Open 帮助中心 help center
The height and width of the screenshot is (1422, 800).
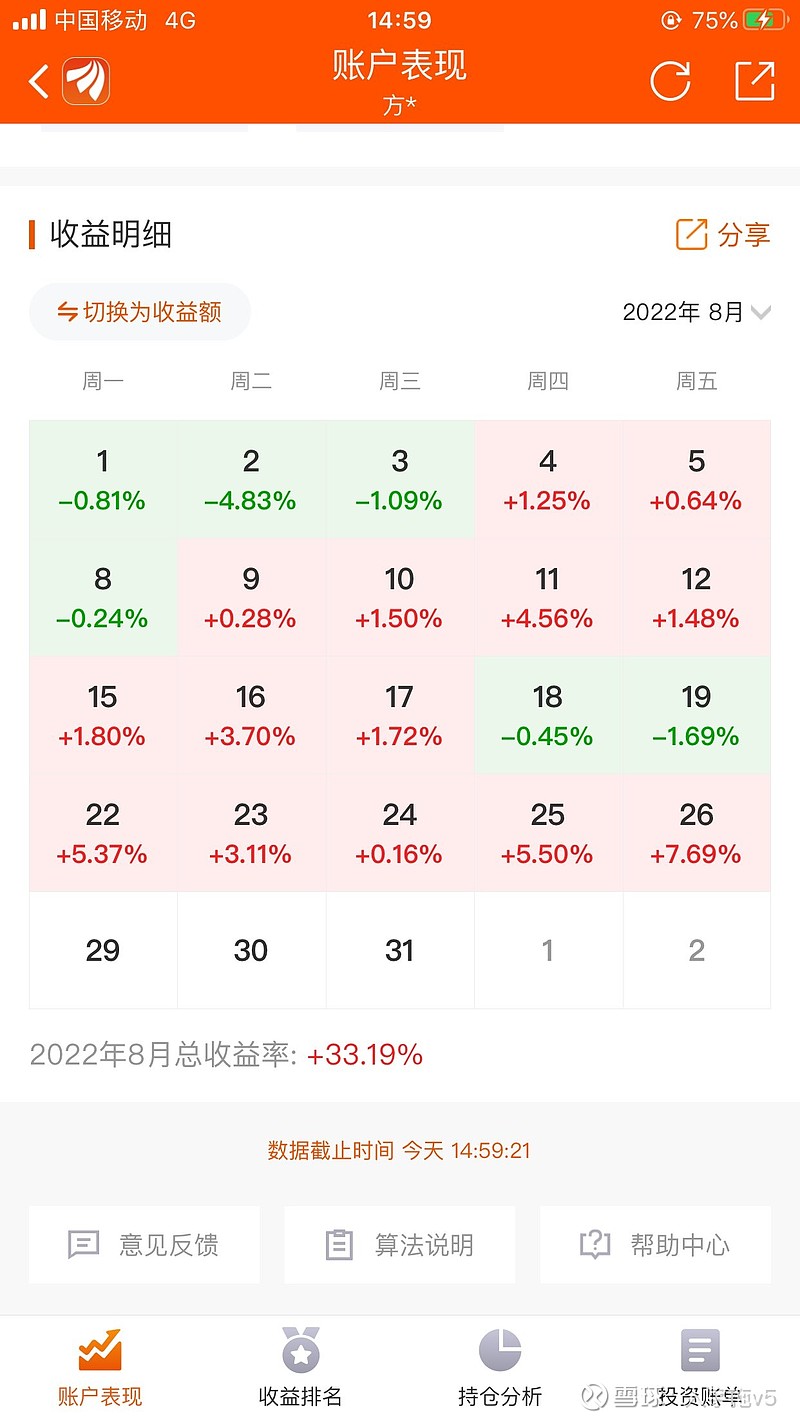pos(656,1245)
